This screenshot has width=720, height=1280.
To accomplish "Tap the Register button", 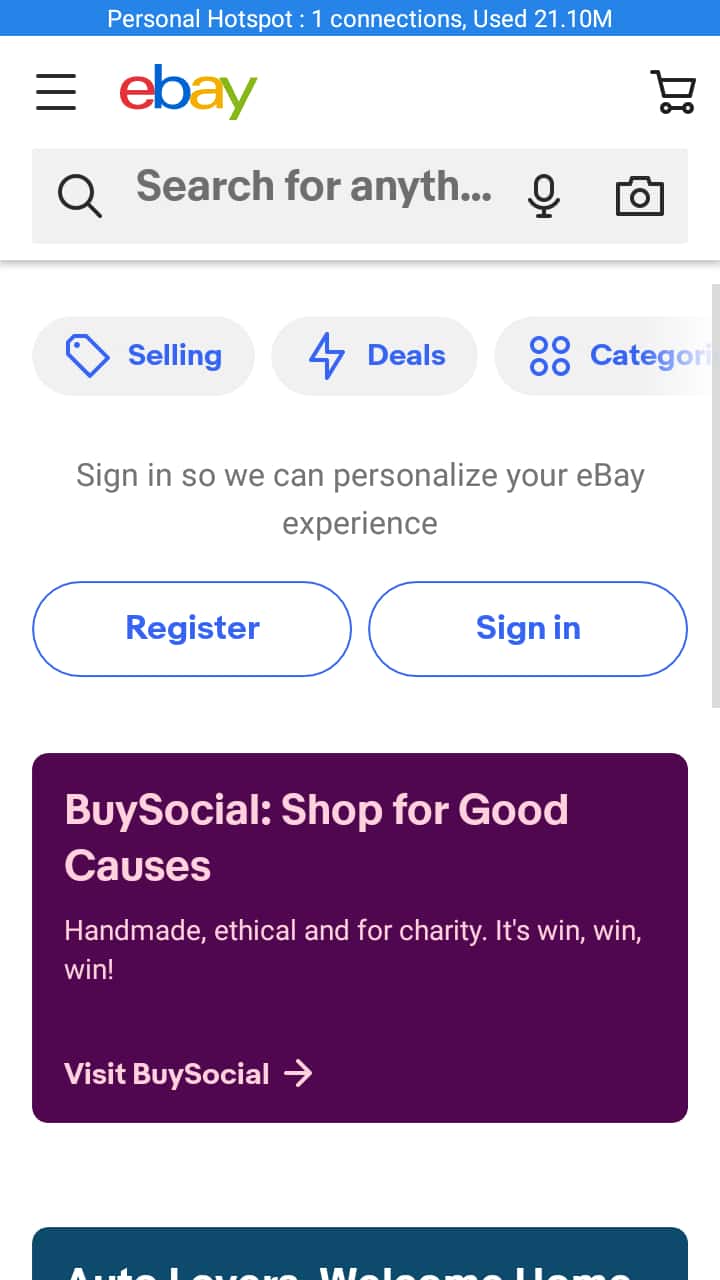I will tap(191, 628).
